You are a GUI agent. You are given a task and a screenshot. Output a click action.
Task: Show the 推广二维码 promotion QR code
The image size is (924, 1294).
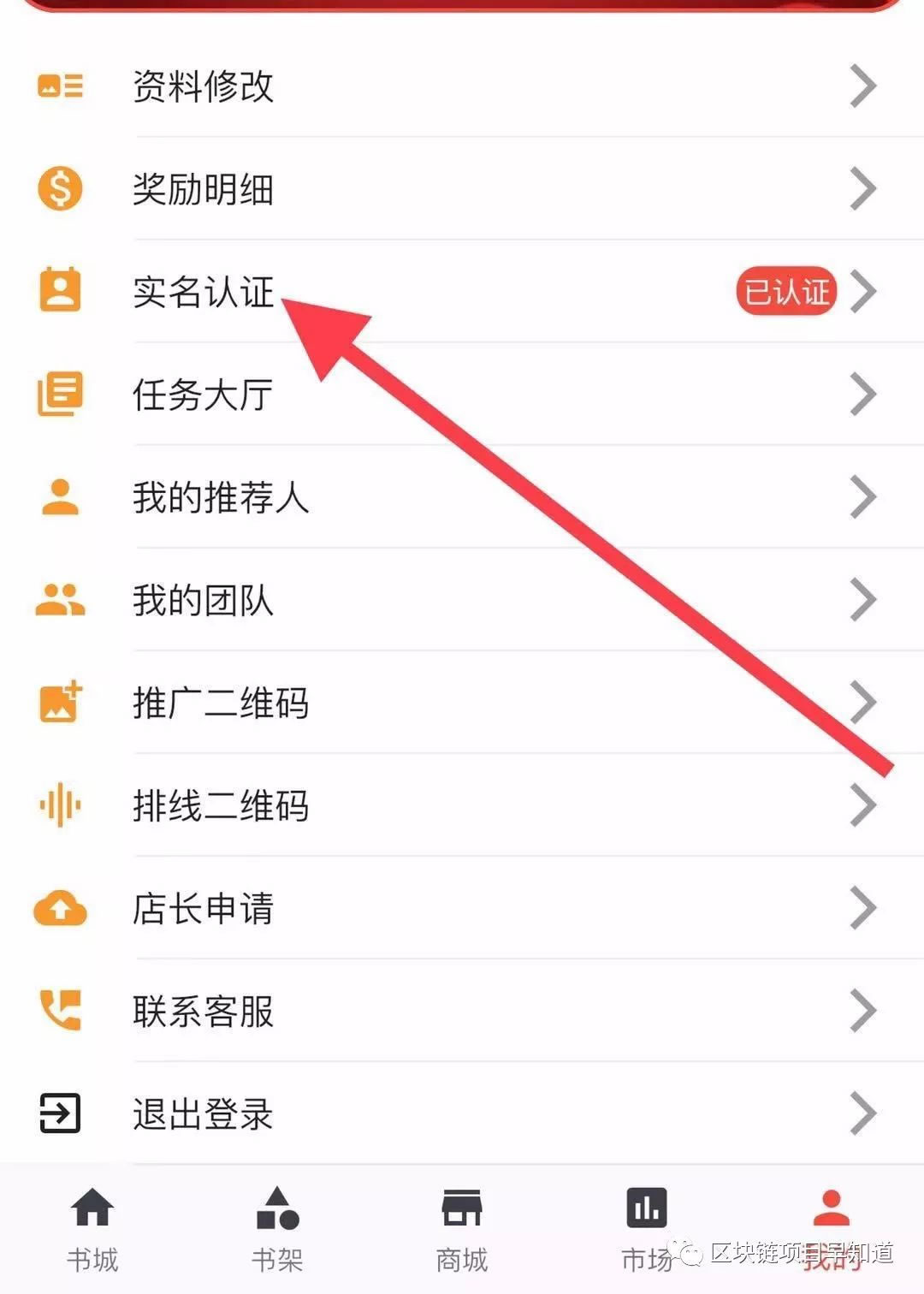click(x=462, y=703)
